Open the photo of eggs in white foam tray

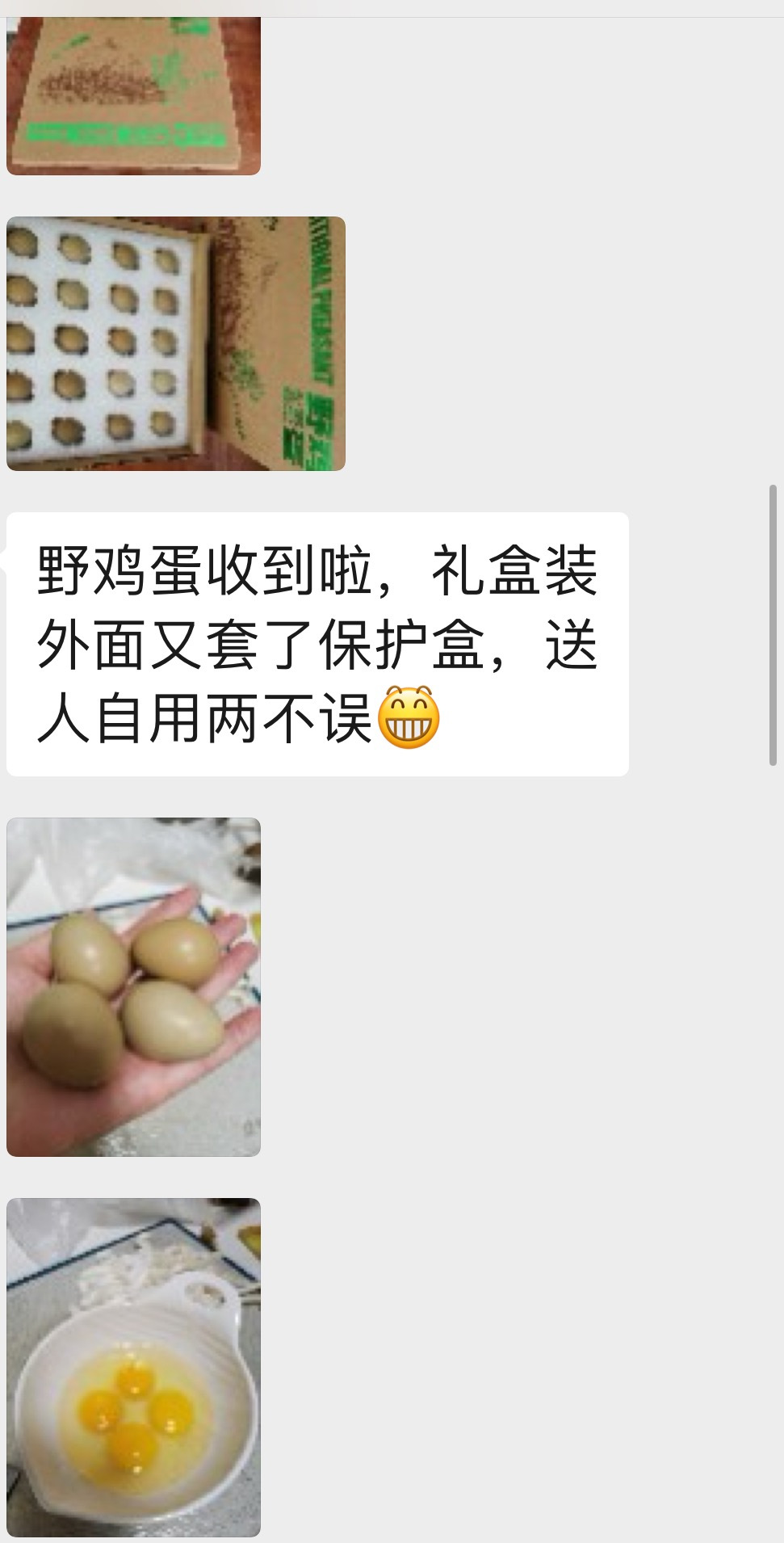click(176, 343)
